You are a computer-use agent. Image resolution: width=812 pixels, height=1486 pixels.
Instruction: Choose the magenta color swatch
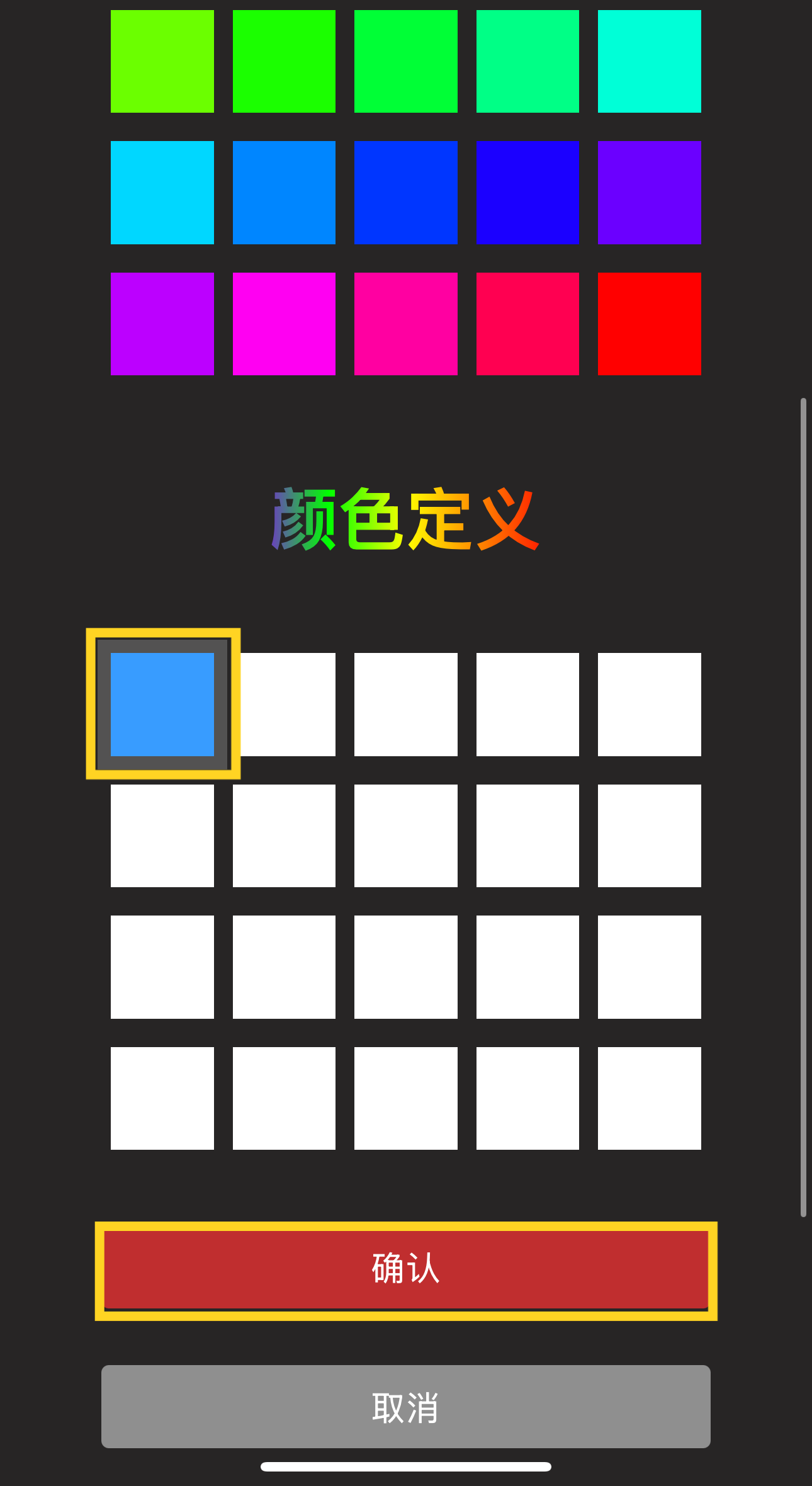tap(284, 324)
